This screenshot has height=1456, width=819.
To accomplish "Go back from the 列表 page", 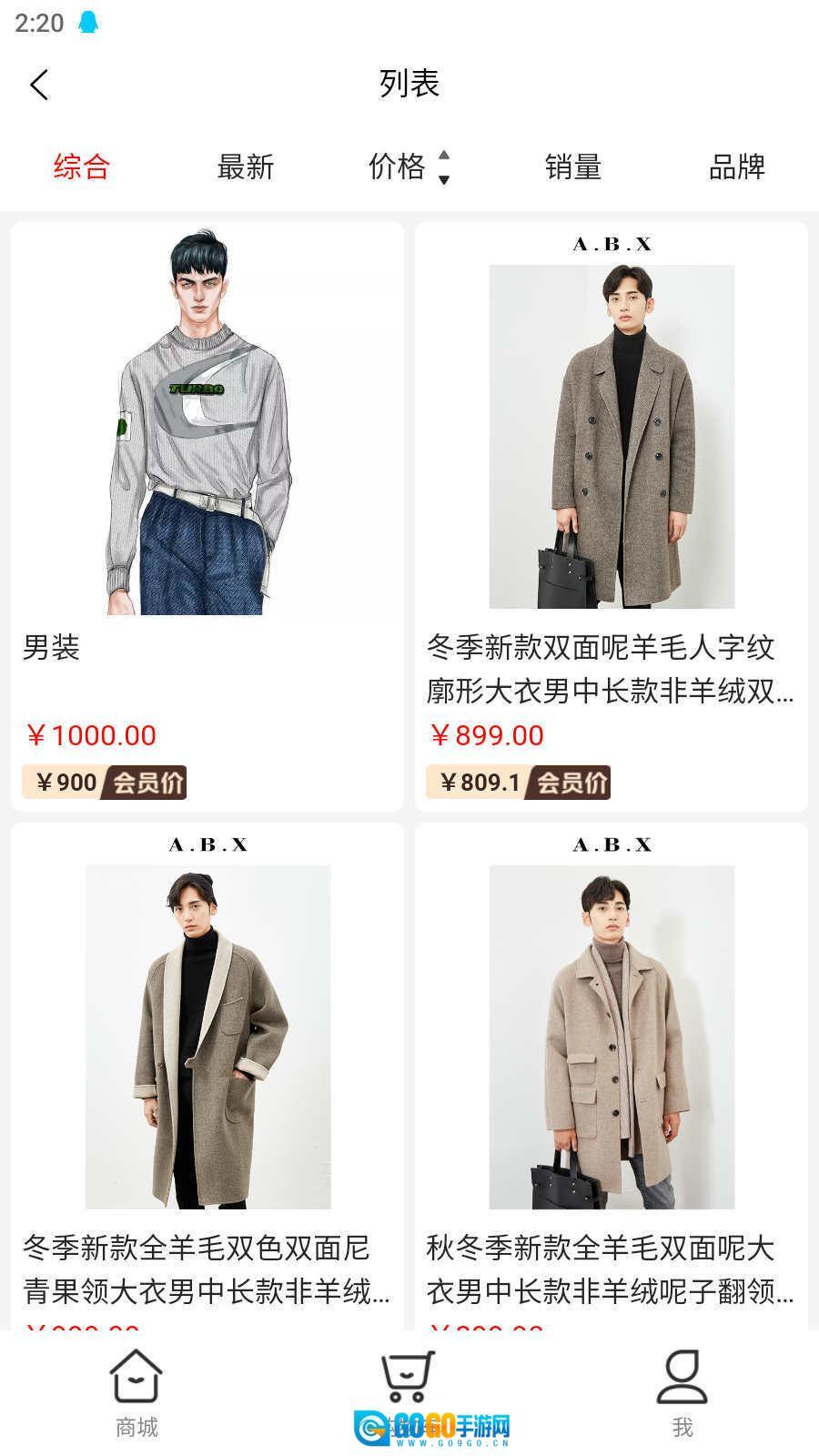I will [x=38, y=85].
